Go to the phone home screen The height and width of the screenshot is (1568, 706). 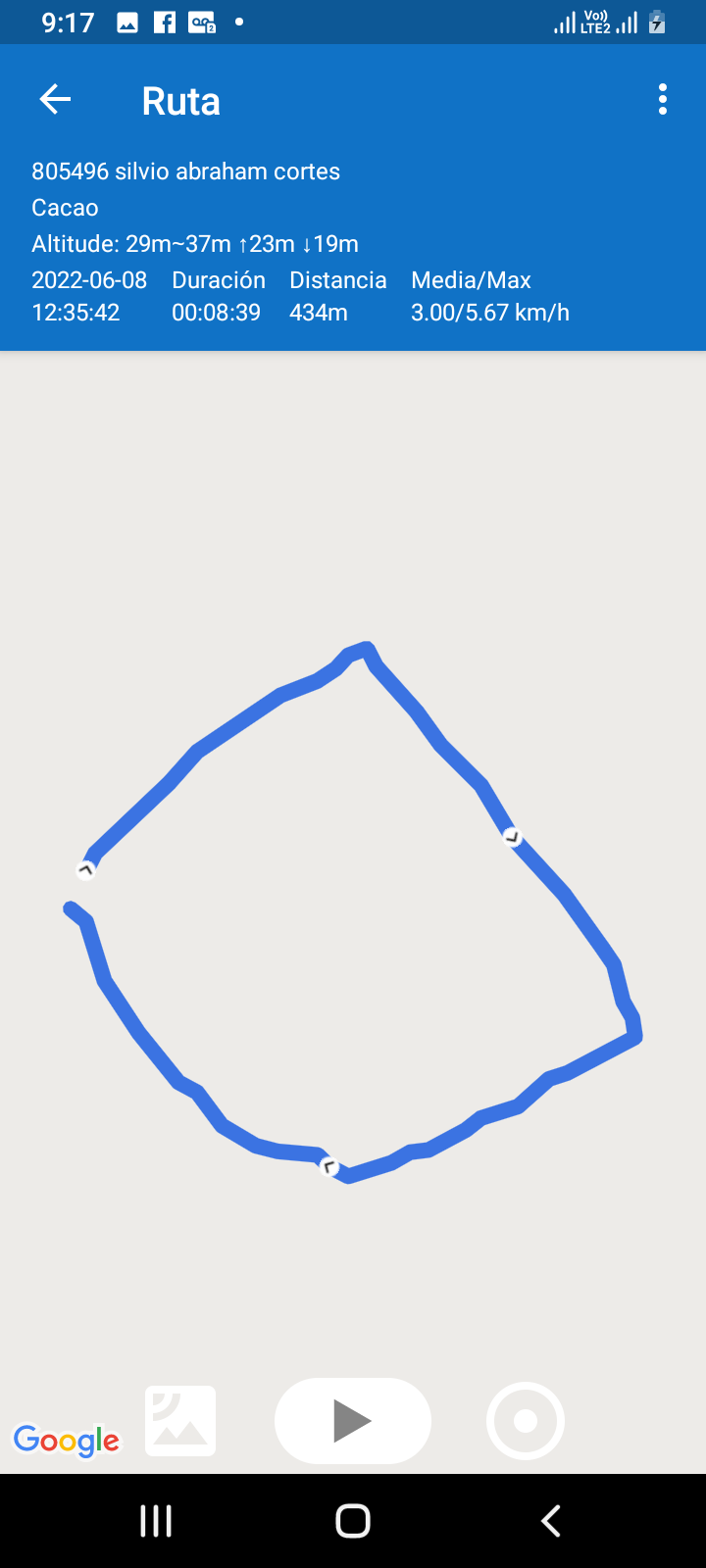(353, 1521)
